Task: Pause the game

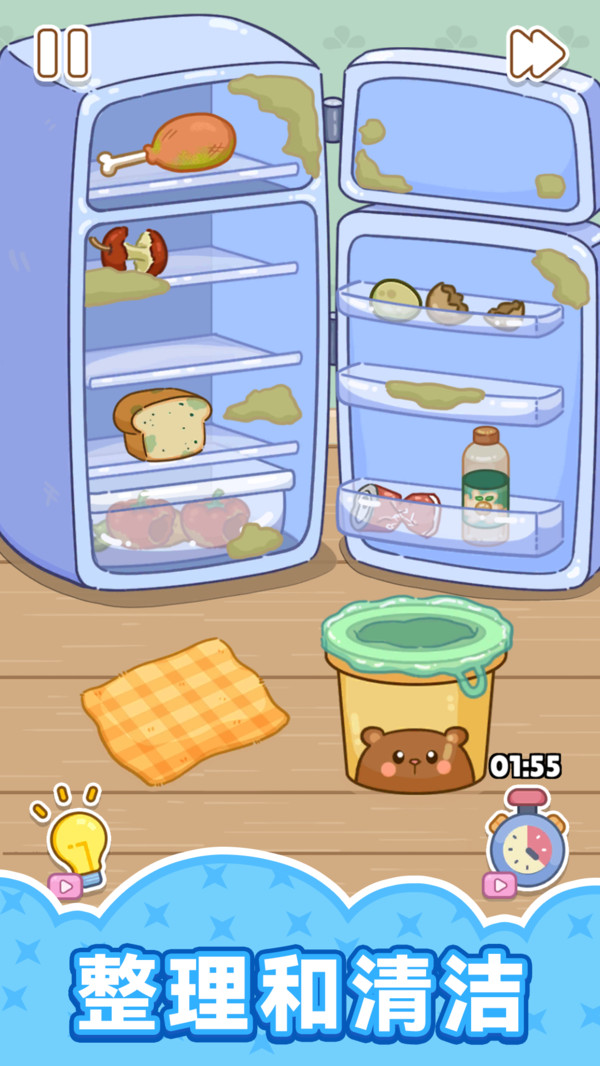Action: (62, 53)
